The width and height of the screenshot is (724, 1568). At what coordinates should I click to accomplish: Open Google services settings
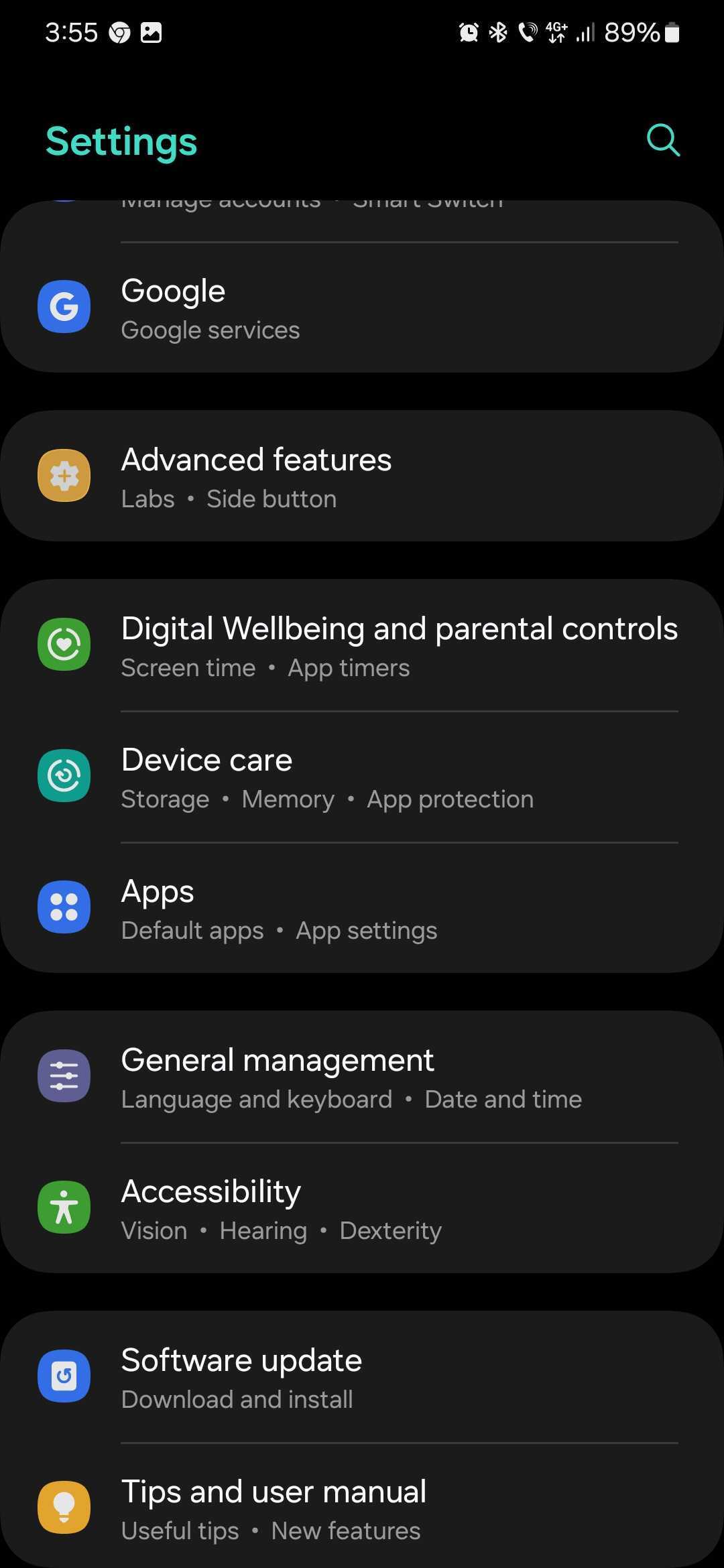362,308
